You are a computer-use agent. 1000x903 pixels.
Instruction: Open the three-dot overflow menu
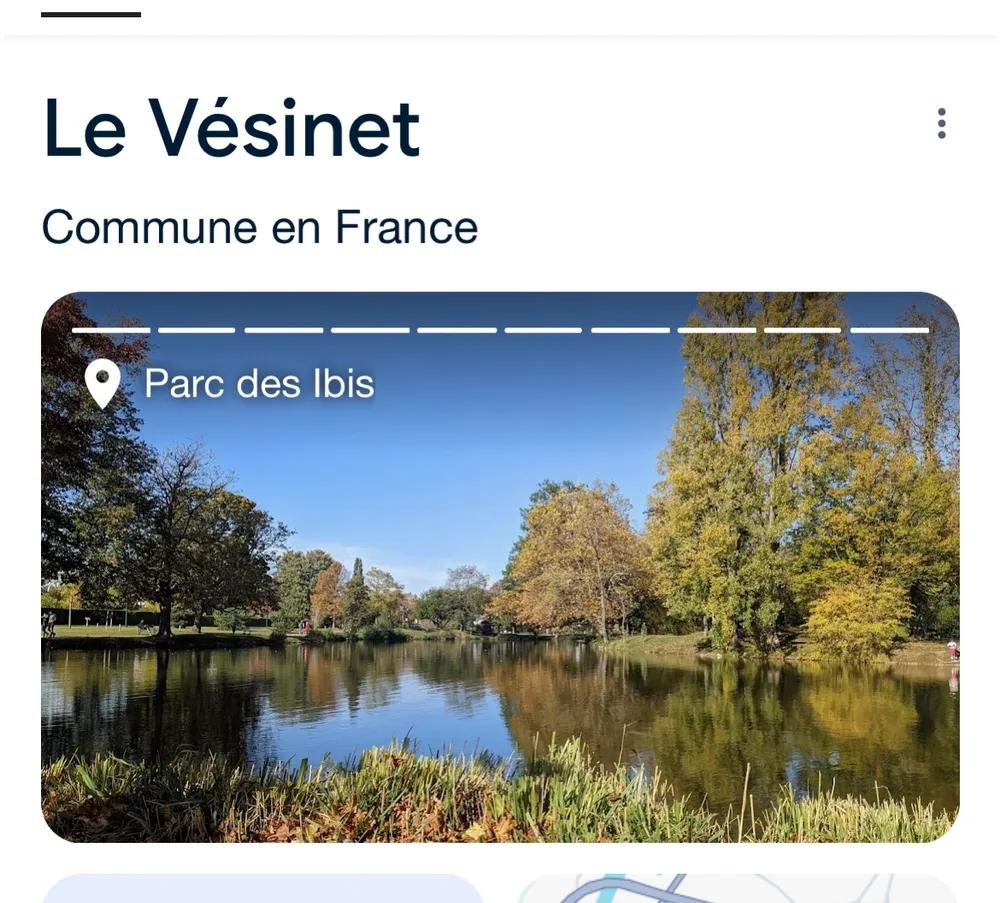(x=941, y=124)
